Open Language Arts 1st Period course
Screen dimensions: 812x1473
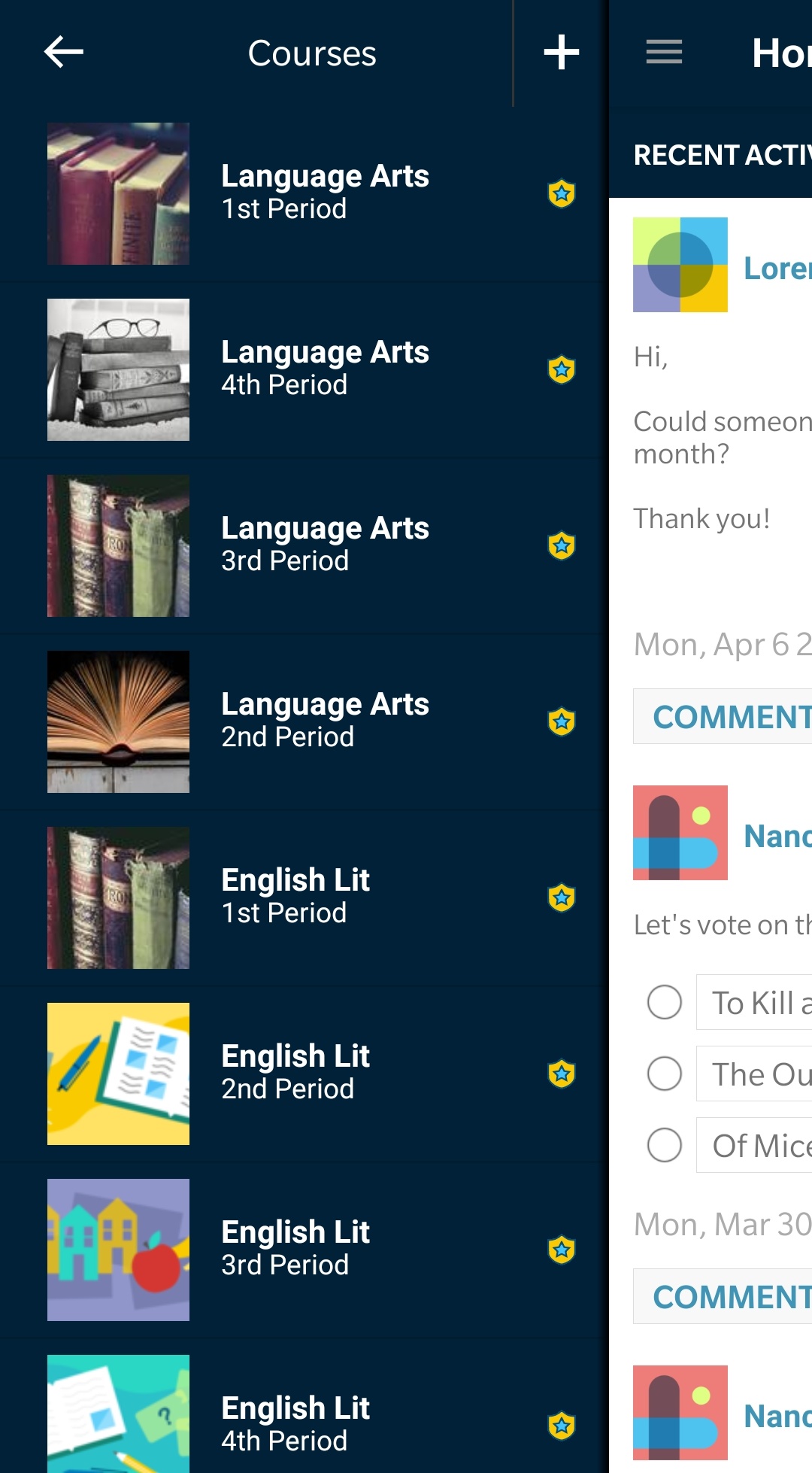[325, 193]
